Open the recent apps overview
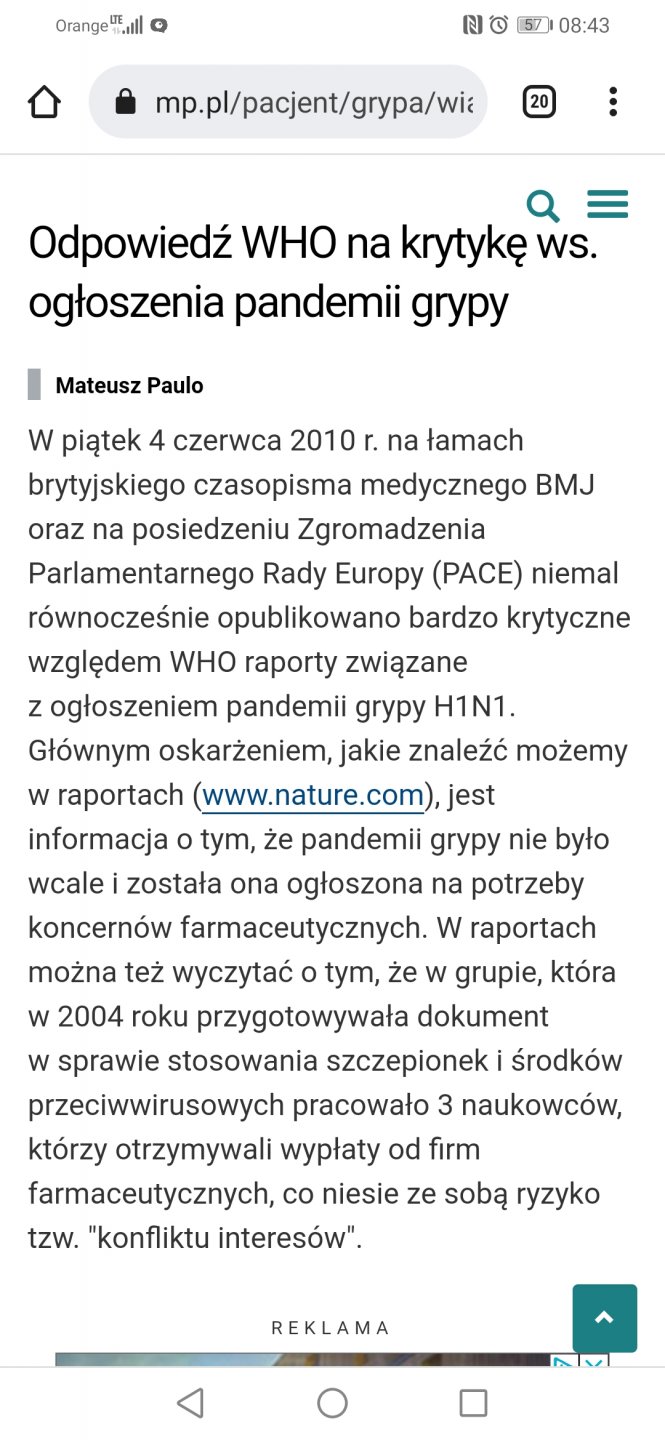Image resolution: width=665 pixels, height=1440 pixels. pyautogui.click(x=473, y=1403)
